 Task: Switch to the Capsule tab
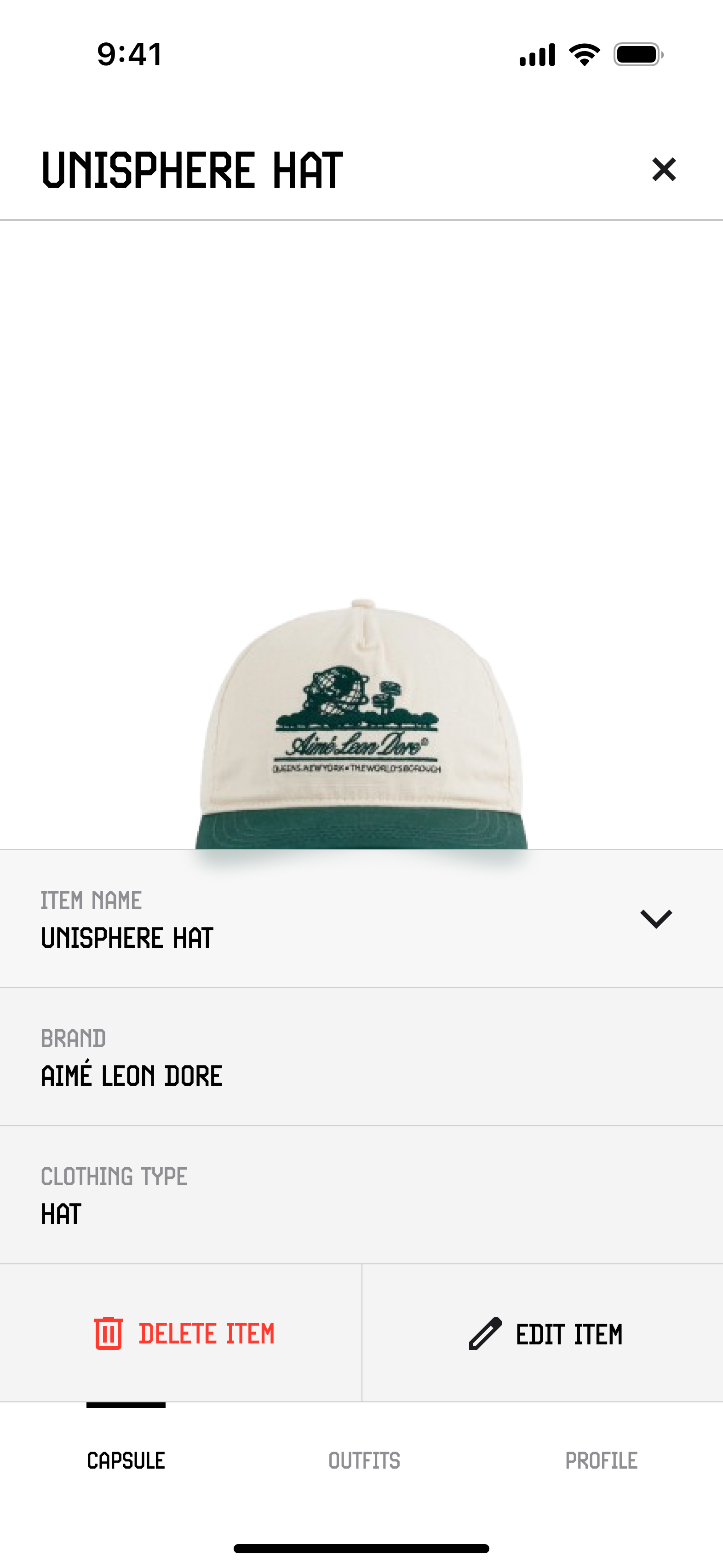126,1460
